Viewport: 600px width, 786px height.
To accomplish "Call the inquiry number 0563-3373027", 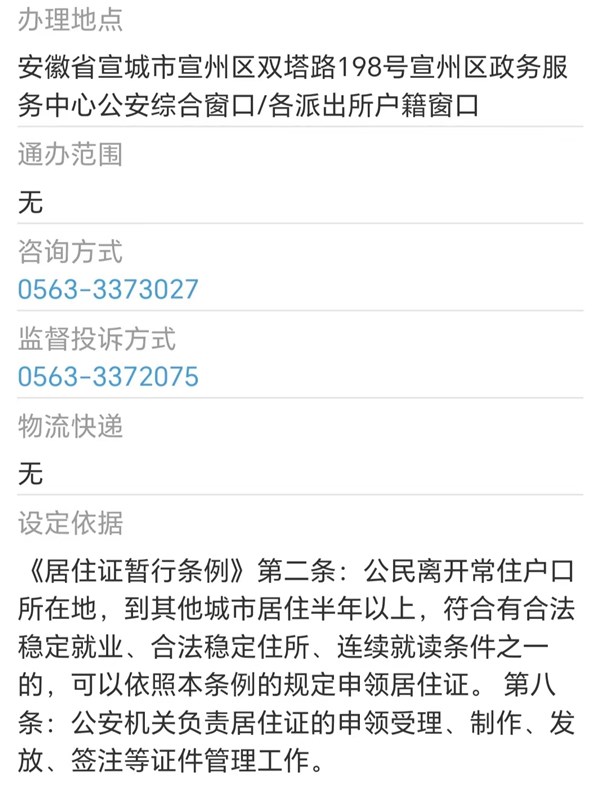I will click(x=108, y=290).
